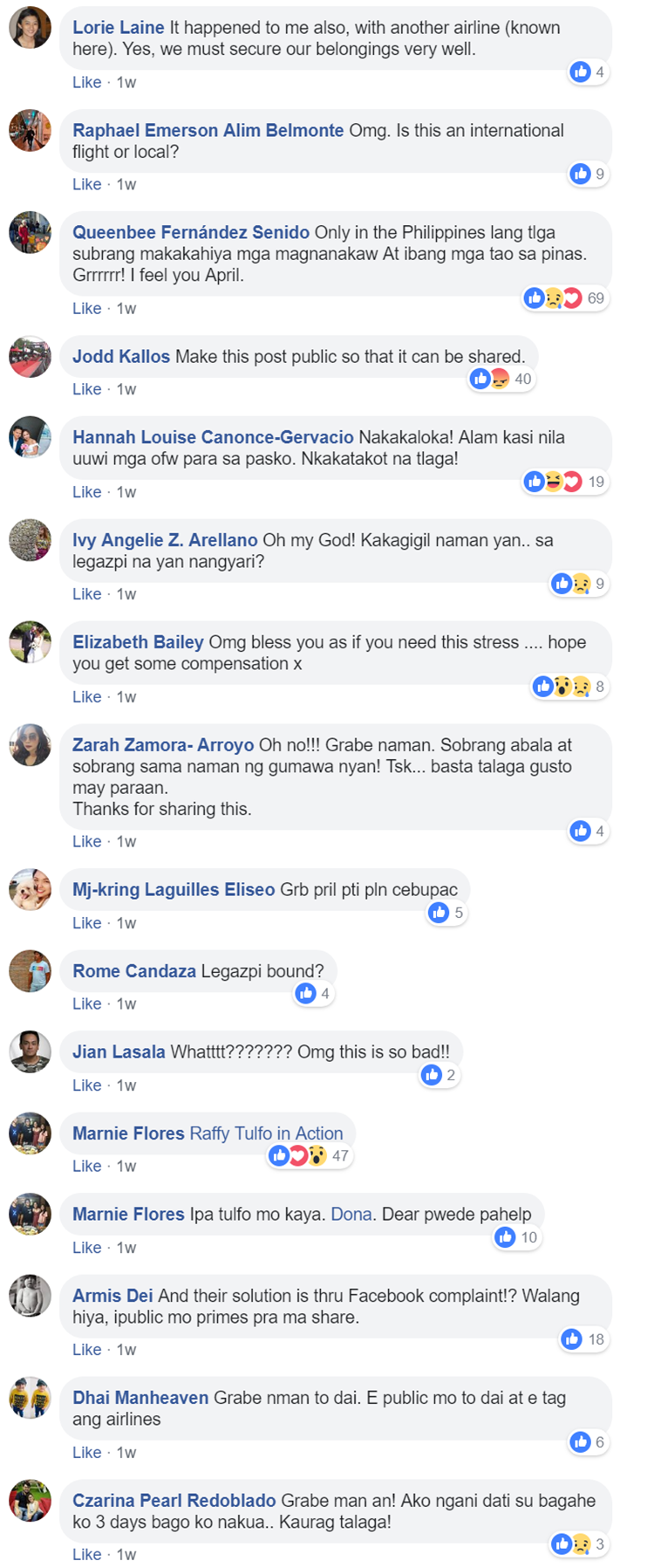
Task: Like Lorie Laine's comment
Action: [86, 82]
